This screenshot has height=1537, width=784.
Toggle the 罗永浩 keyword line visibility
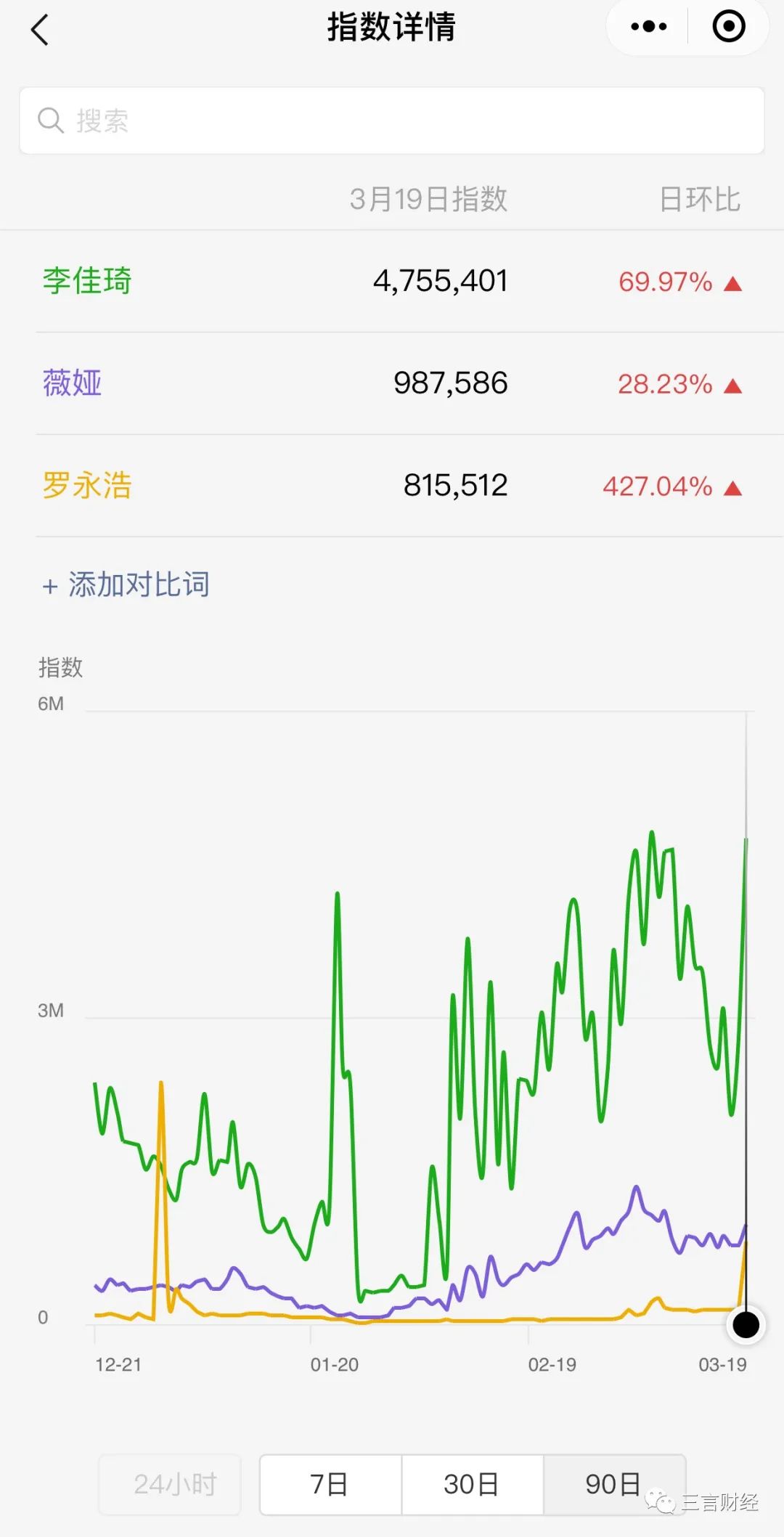[86, 485]
